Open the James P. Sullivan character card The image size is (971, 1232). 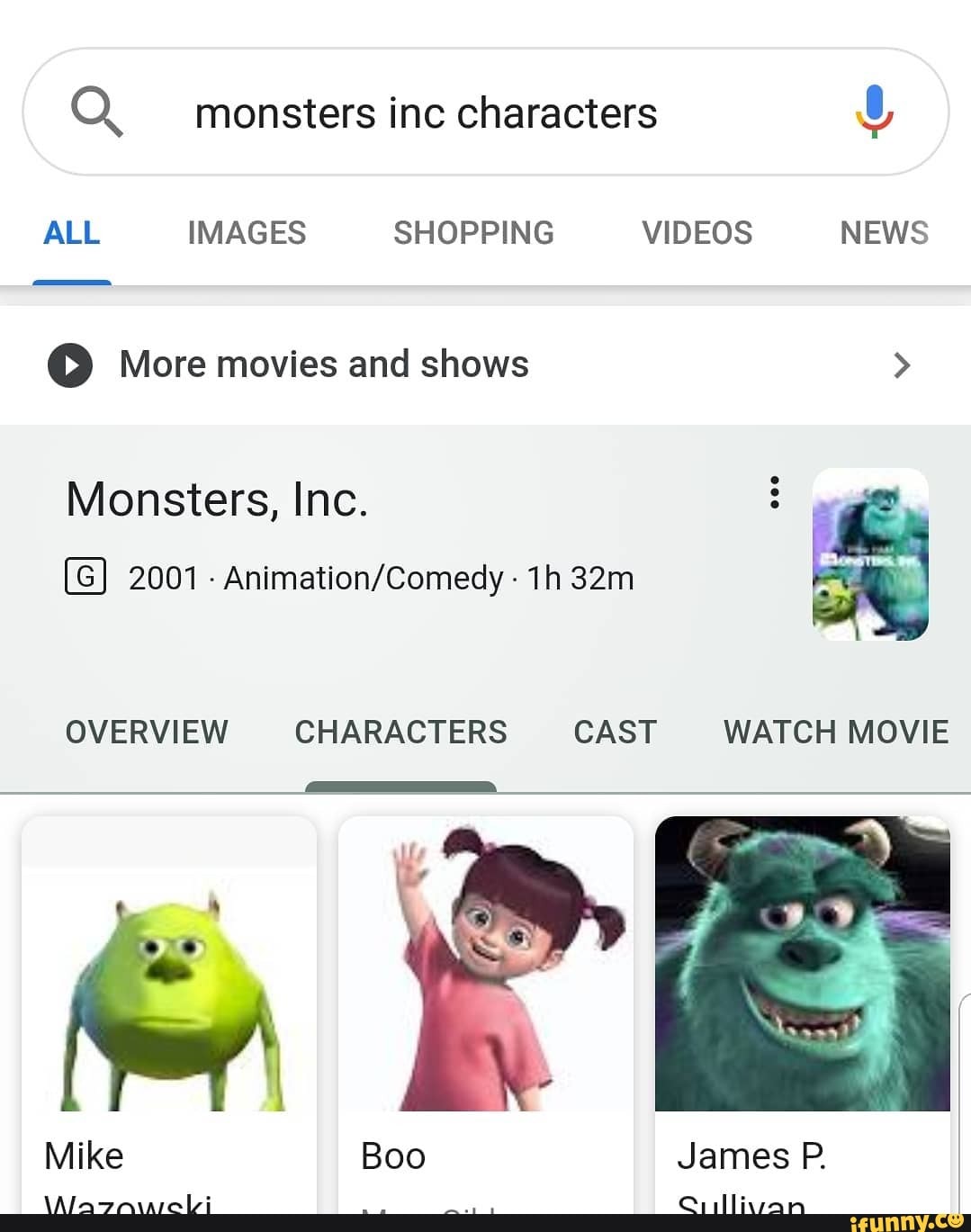coord(802,1008)
